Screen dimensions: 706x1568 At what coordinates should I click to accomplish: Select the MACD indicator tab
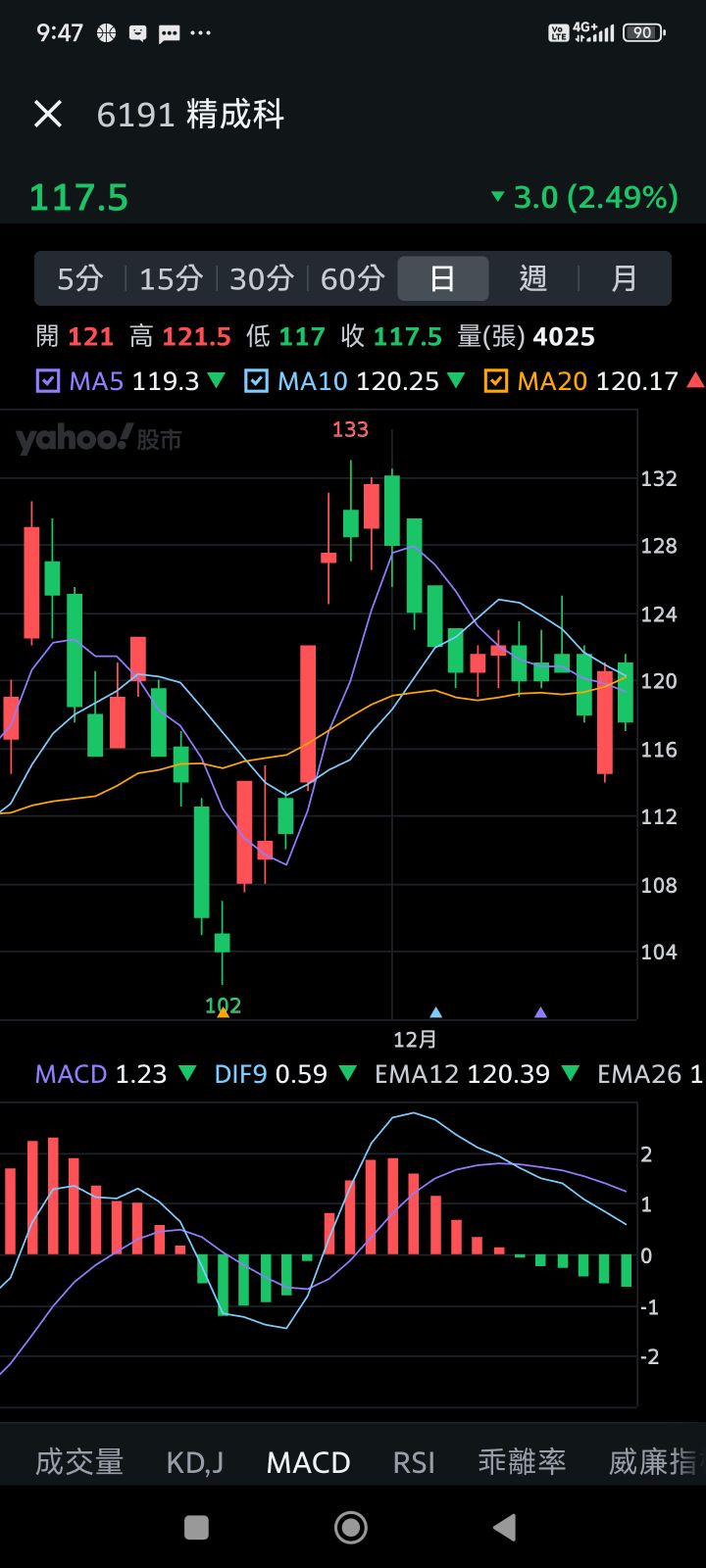click(x=308, y=1462)
